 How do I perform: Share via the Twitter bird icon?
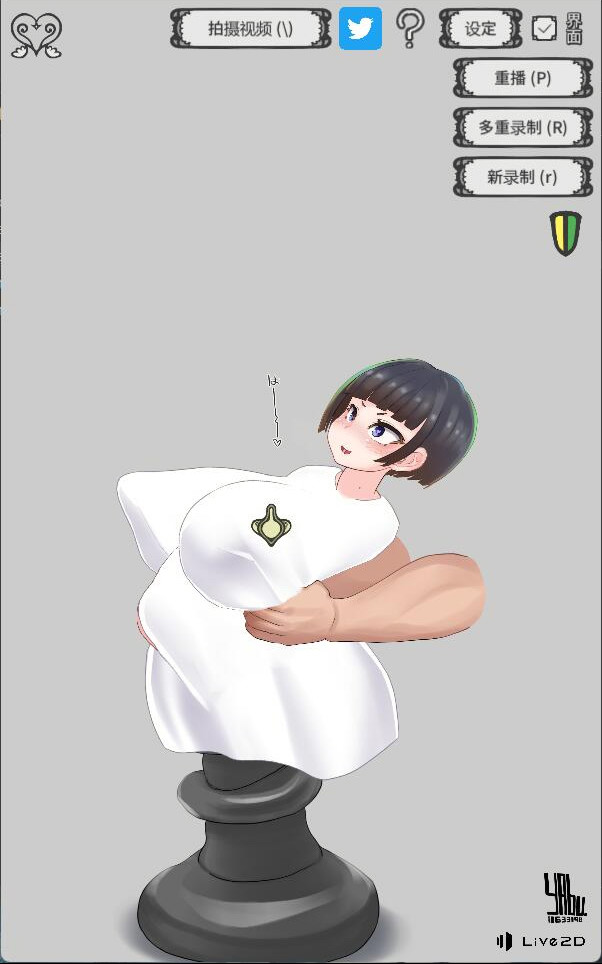click(360, 29)
